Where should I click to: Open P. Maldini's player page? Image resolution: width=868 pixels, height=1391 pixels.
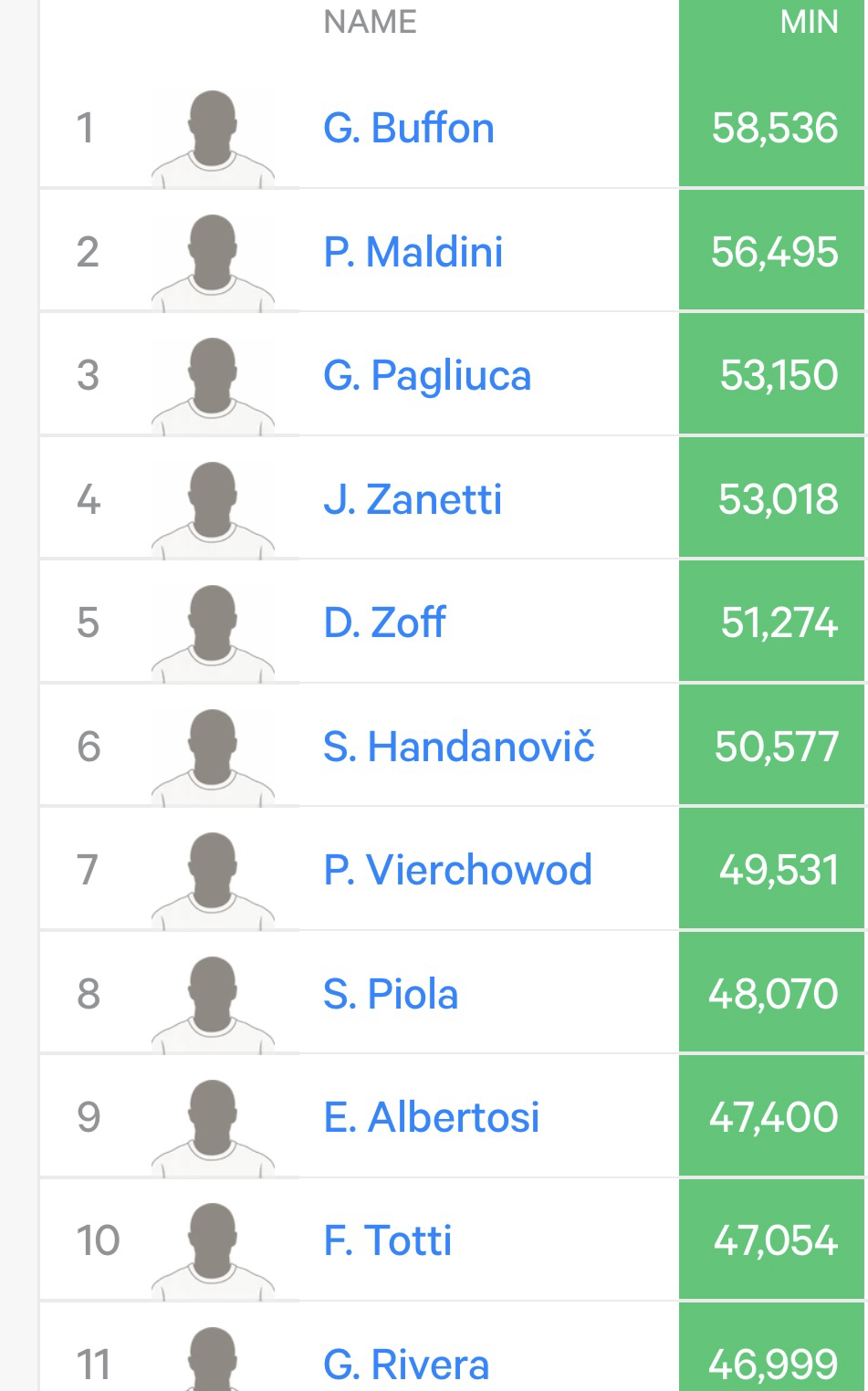click(413, 252)
